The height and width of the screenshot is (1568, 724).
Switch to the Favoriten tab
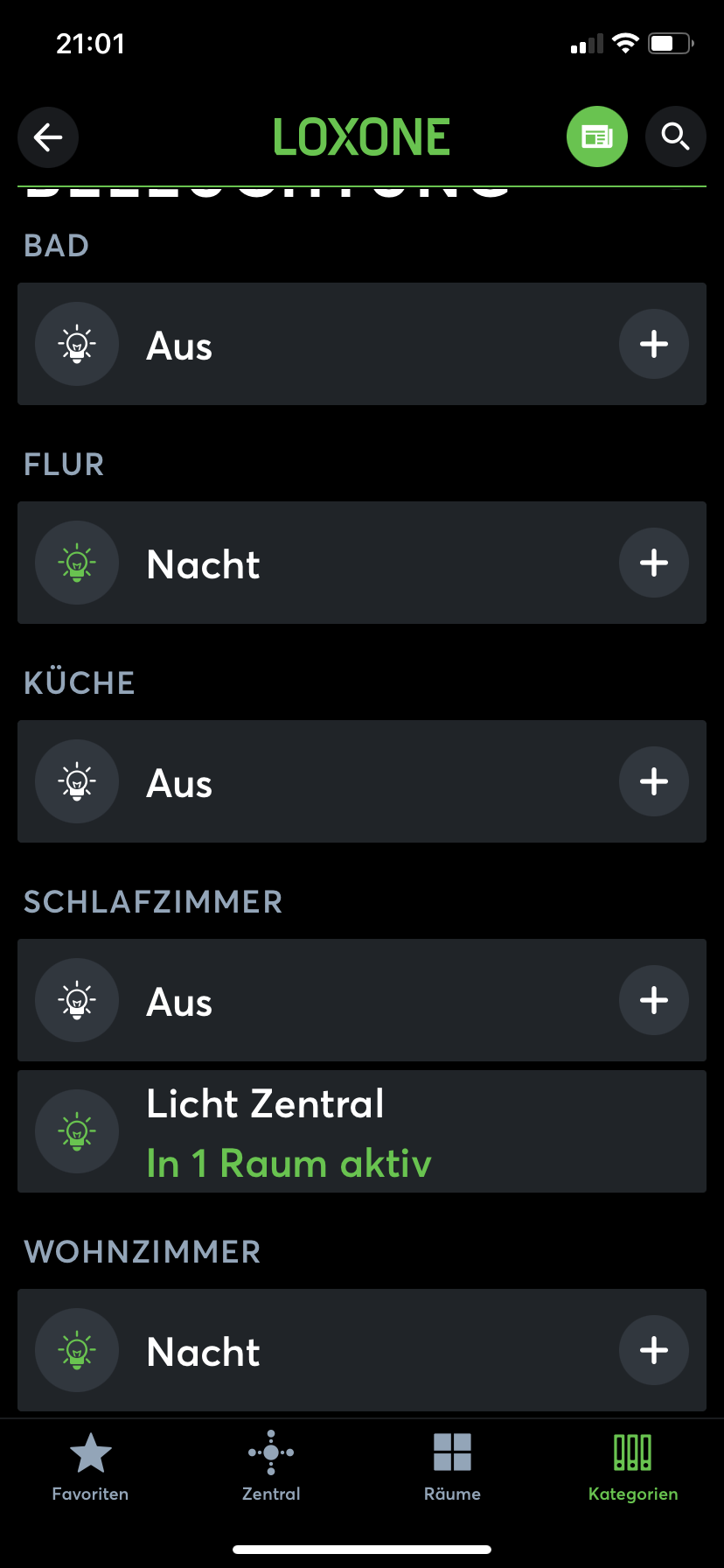point(90,1467)
